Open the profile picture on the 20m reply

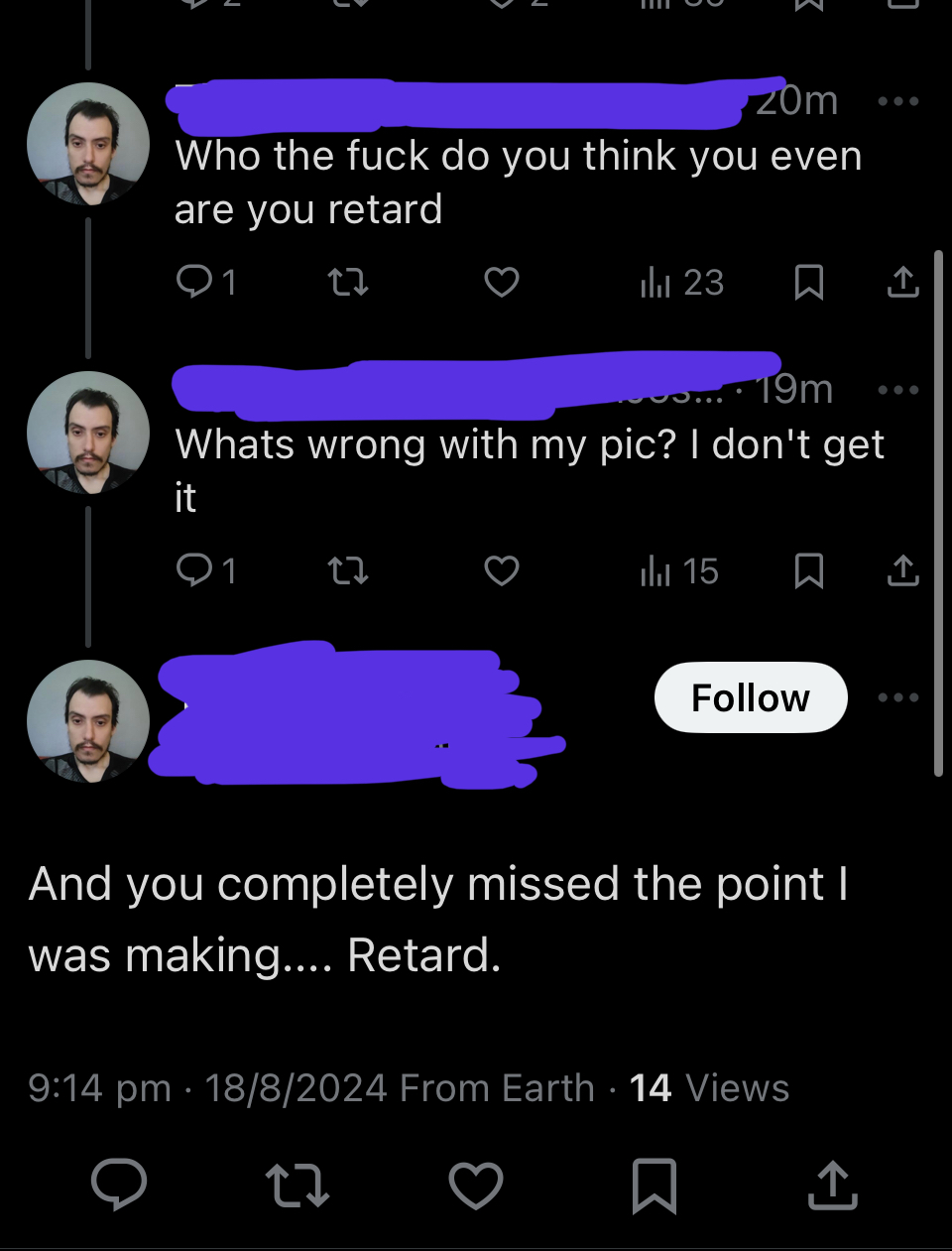(88, 145)
